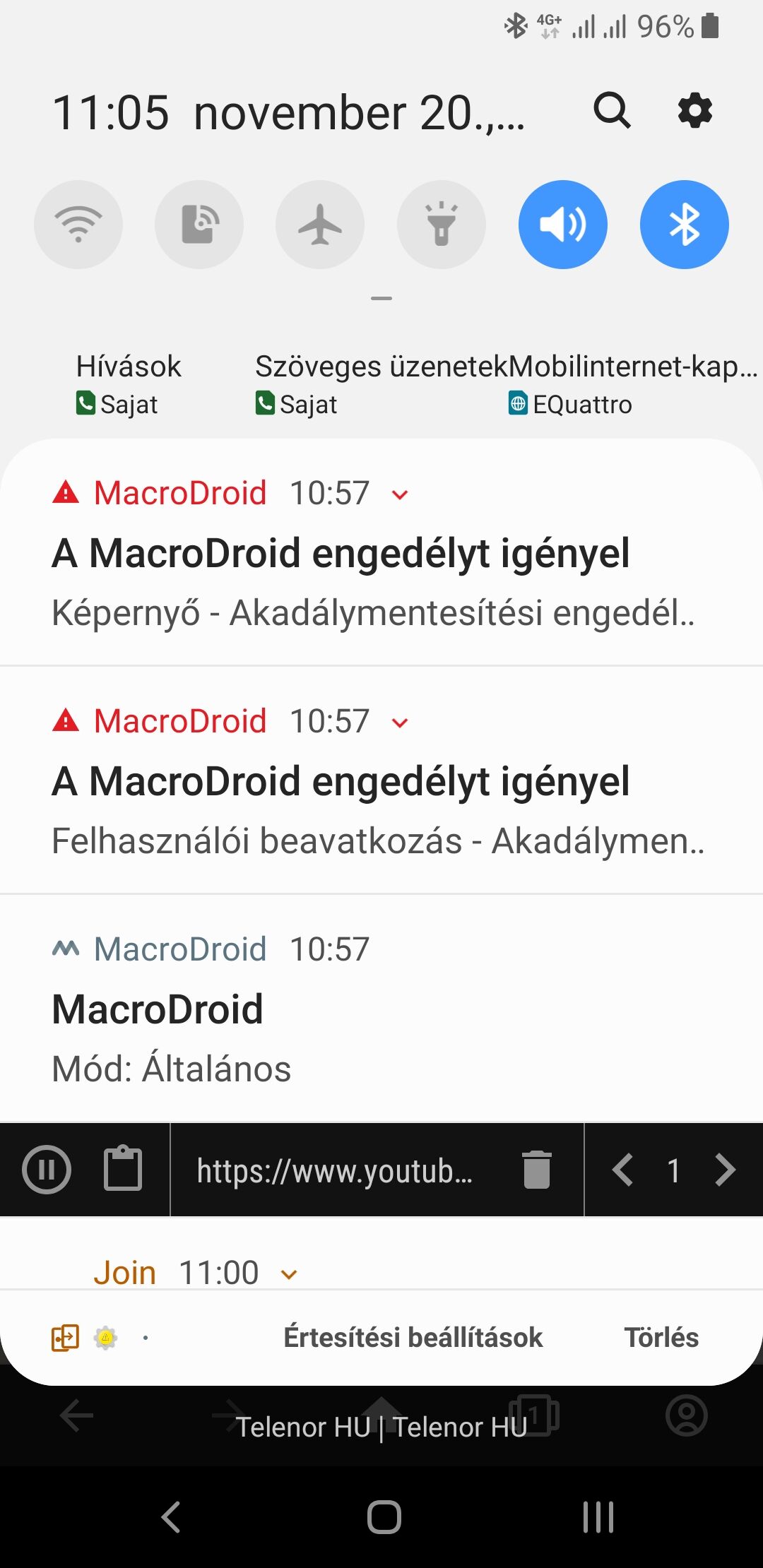Open Értesítési beállítások
The height and width of the screenshot is (1568, 763).
(413, 1337)
